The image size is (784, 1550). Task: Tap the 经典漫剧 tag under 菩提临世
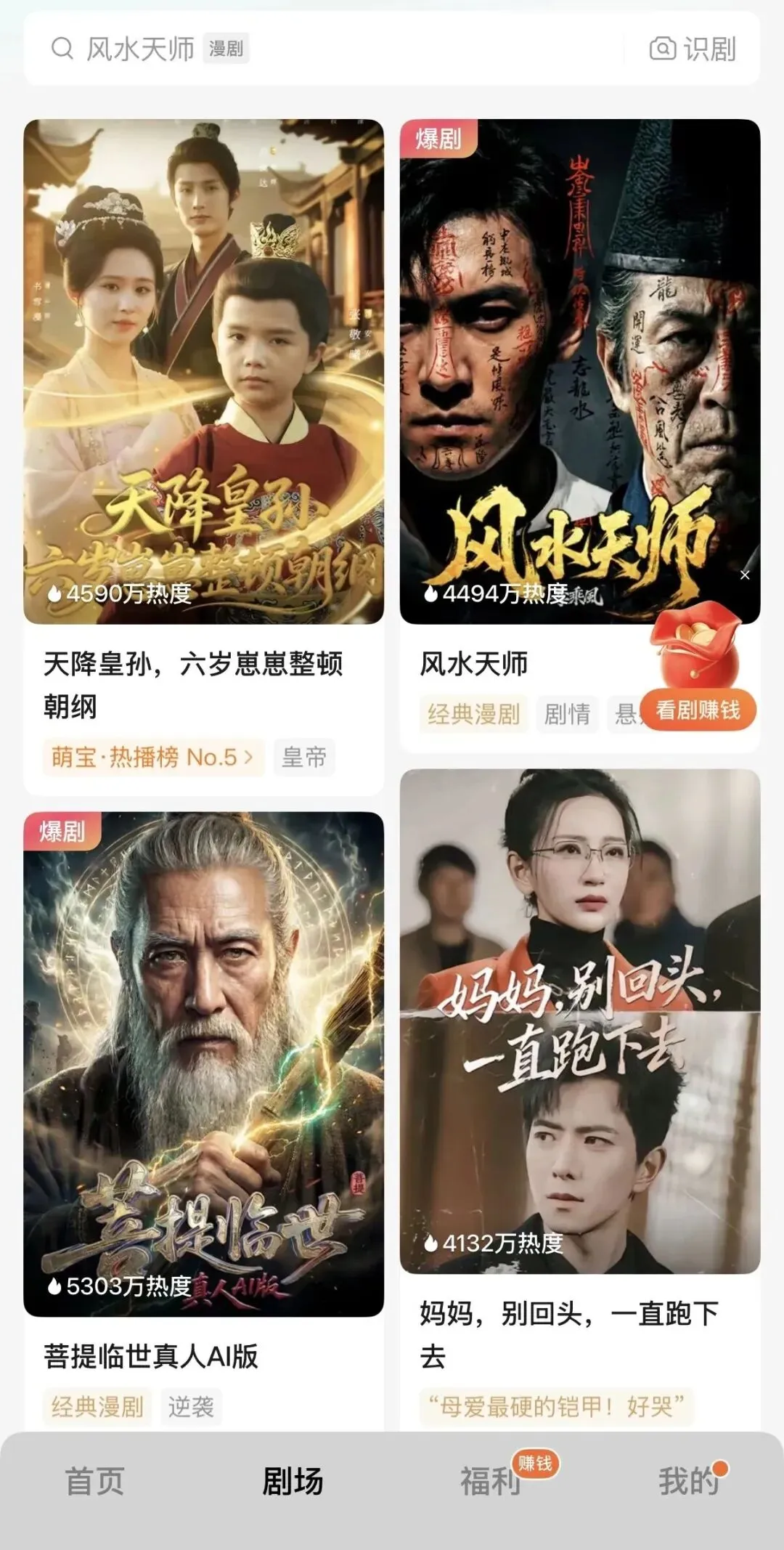[x=97, y=1406]
